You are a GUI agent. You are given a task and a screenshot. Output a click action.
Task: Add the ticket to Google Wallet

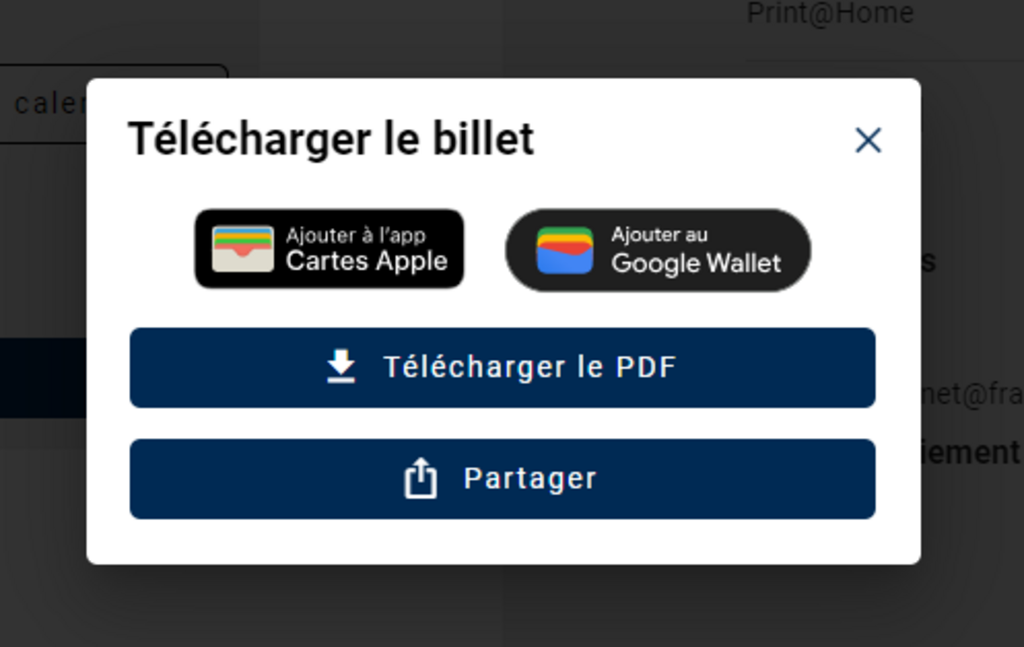click(658, 250)
